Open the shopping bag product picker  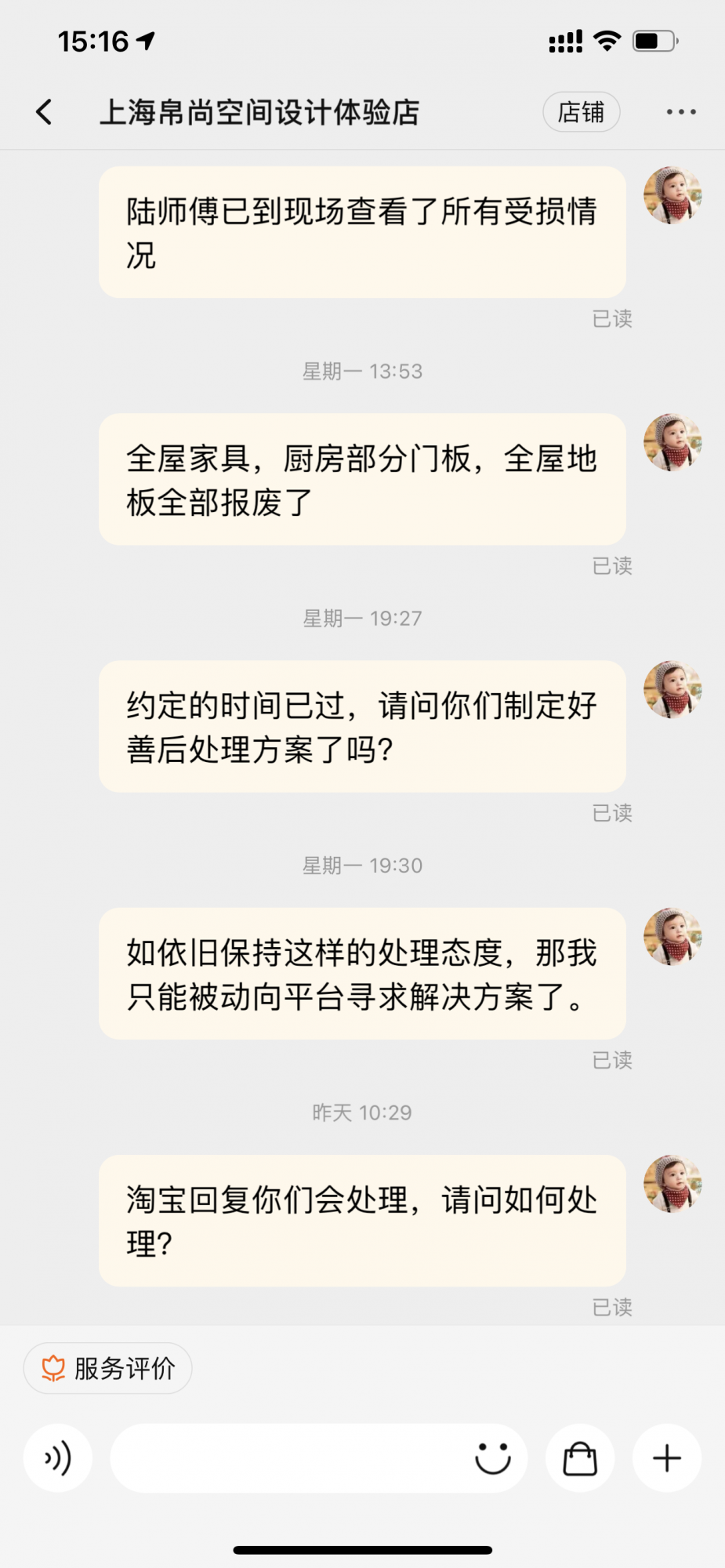coord(580,1458)
